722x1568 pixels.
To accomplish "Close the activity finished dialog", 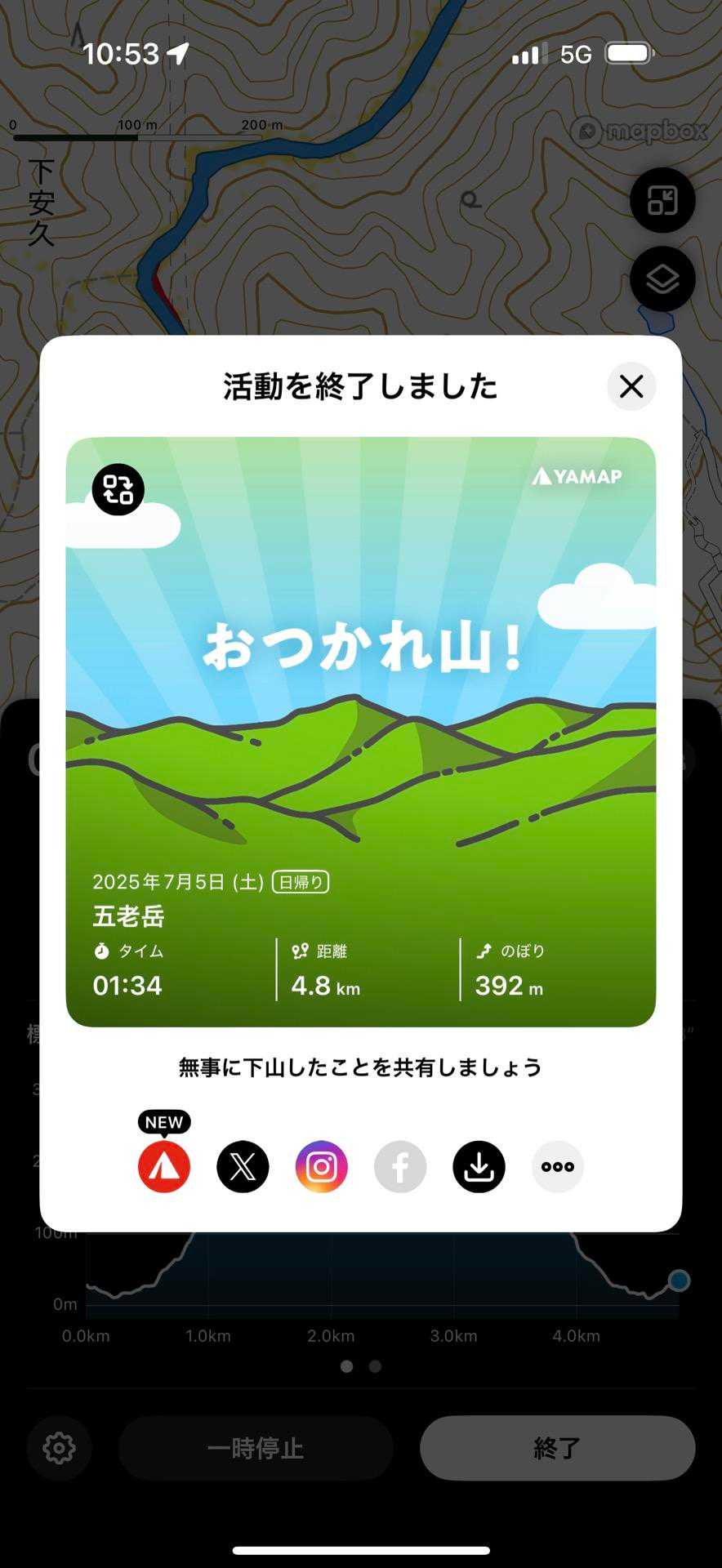I will click(x=631, y=386).
